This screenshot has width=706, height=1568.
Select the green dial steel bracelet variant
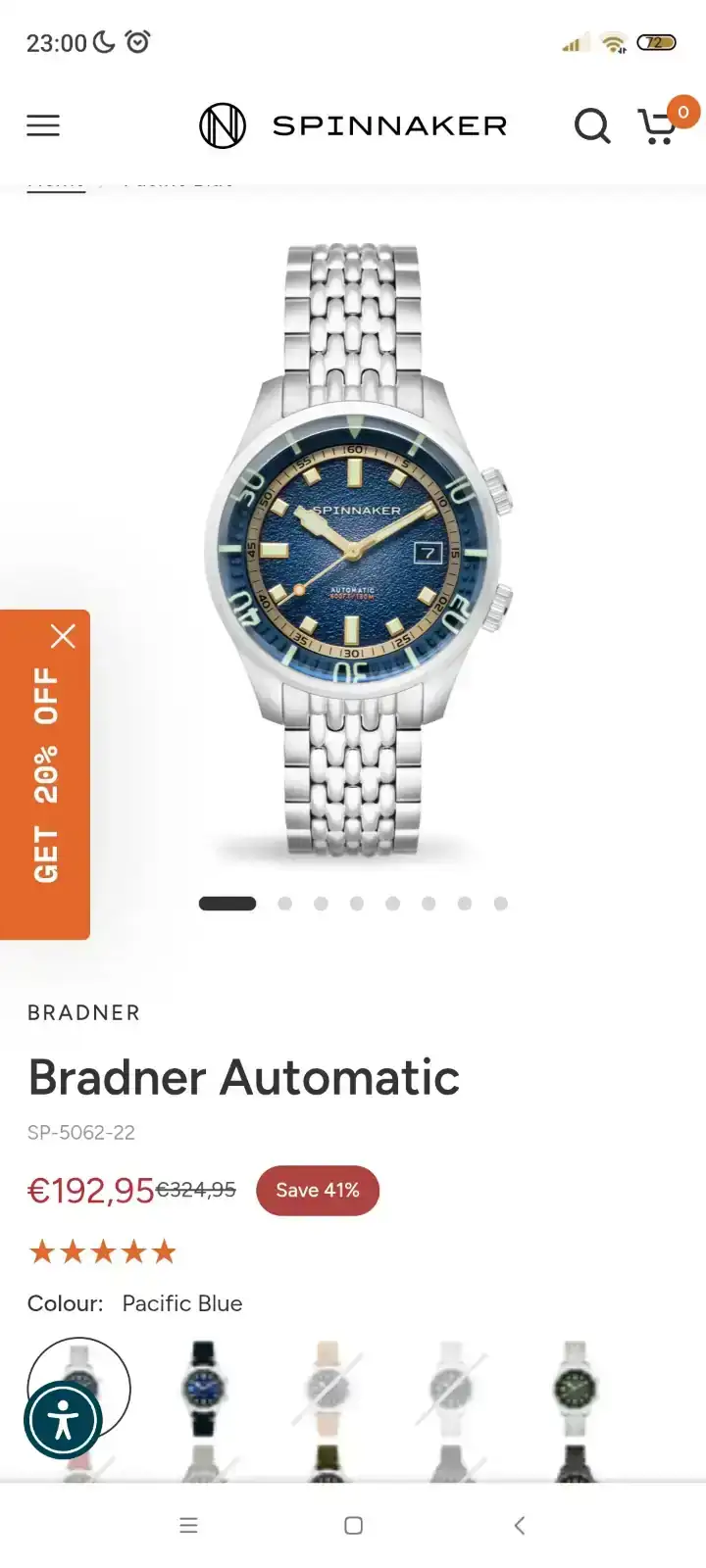click(575, 1388)
